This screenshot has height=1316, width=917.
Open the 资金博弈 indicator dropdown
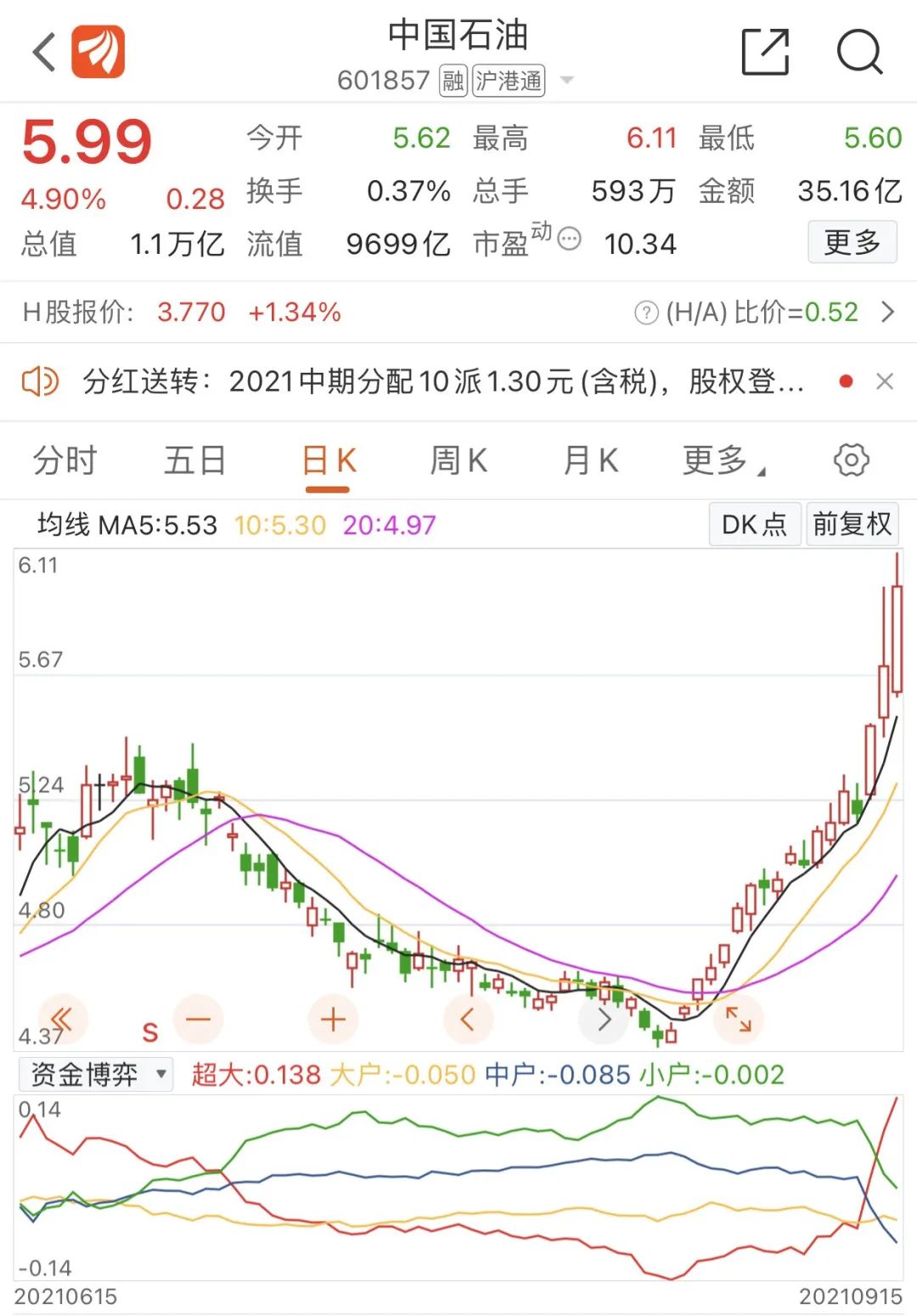95,1075
